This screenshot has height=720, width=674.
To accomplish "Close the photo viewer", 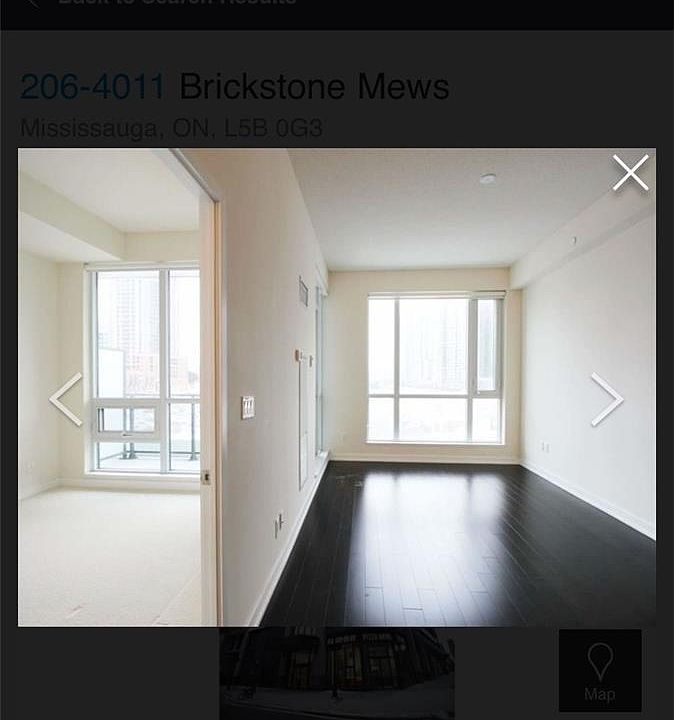I will [x=630, y=174].
